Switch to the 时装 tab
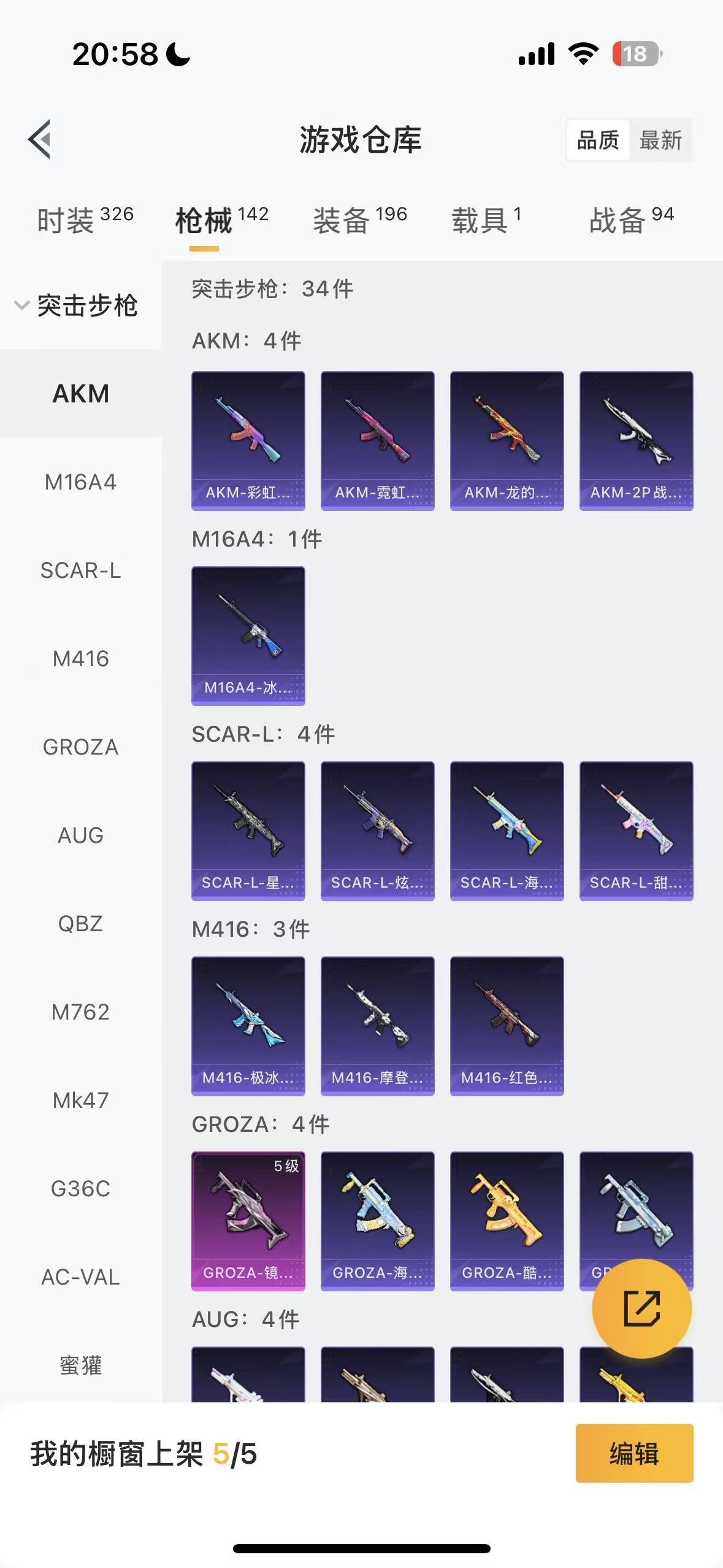 point(85,220)
